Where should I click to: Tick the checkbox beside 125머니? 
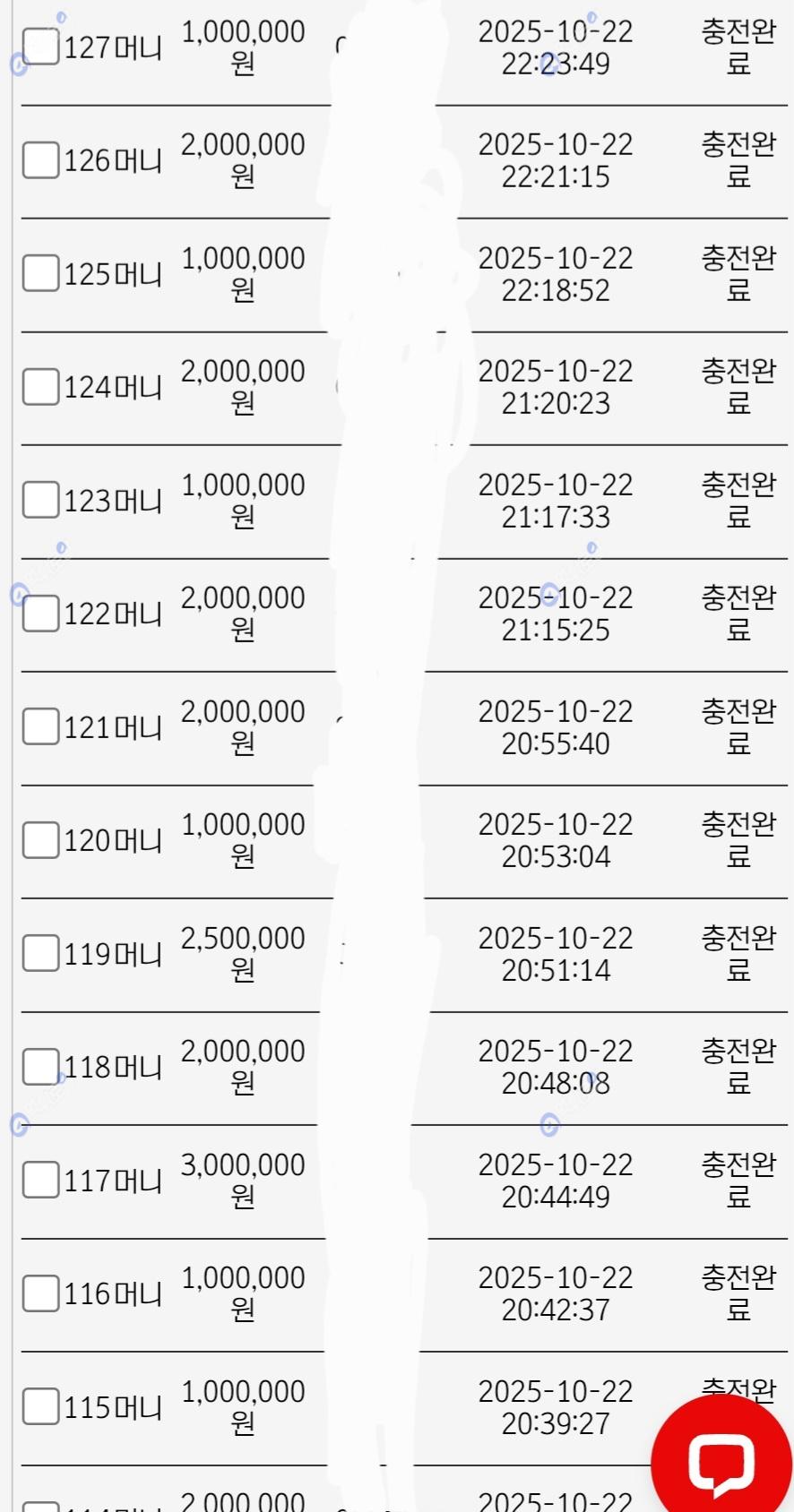coord(40,273)
